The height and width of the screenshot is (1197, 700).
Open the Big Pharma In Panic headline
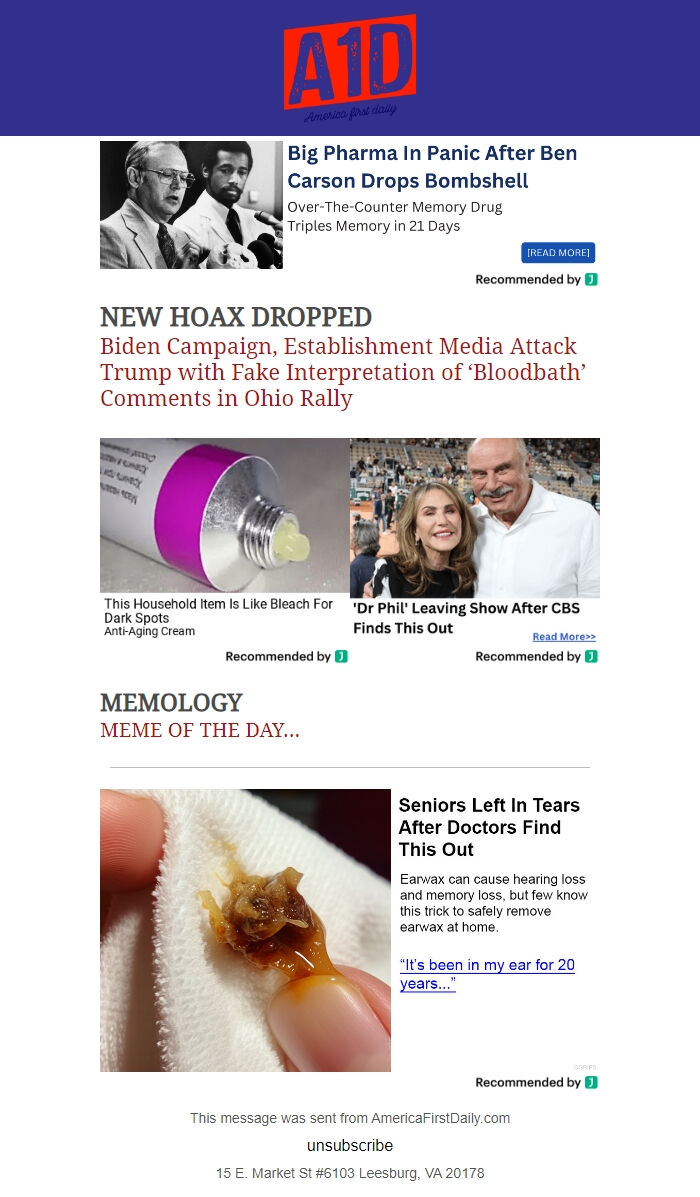tap(432, 167)
